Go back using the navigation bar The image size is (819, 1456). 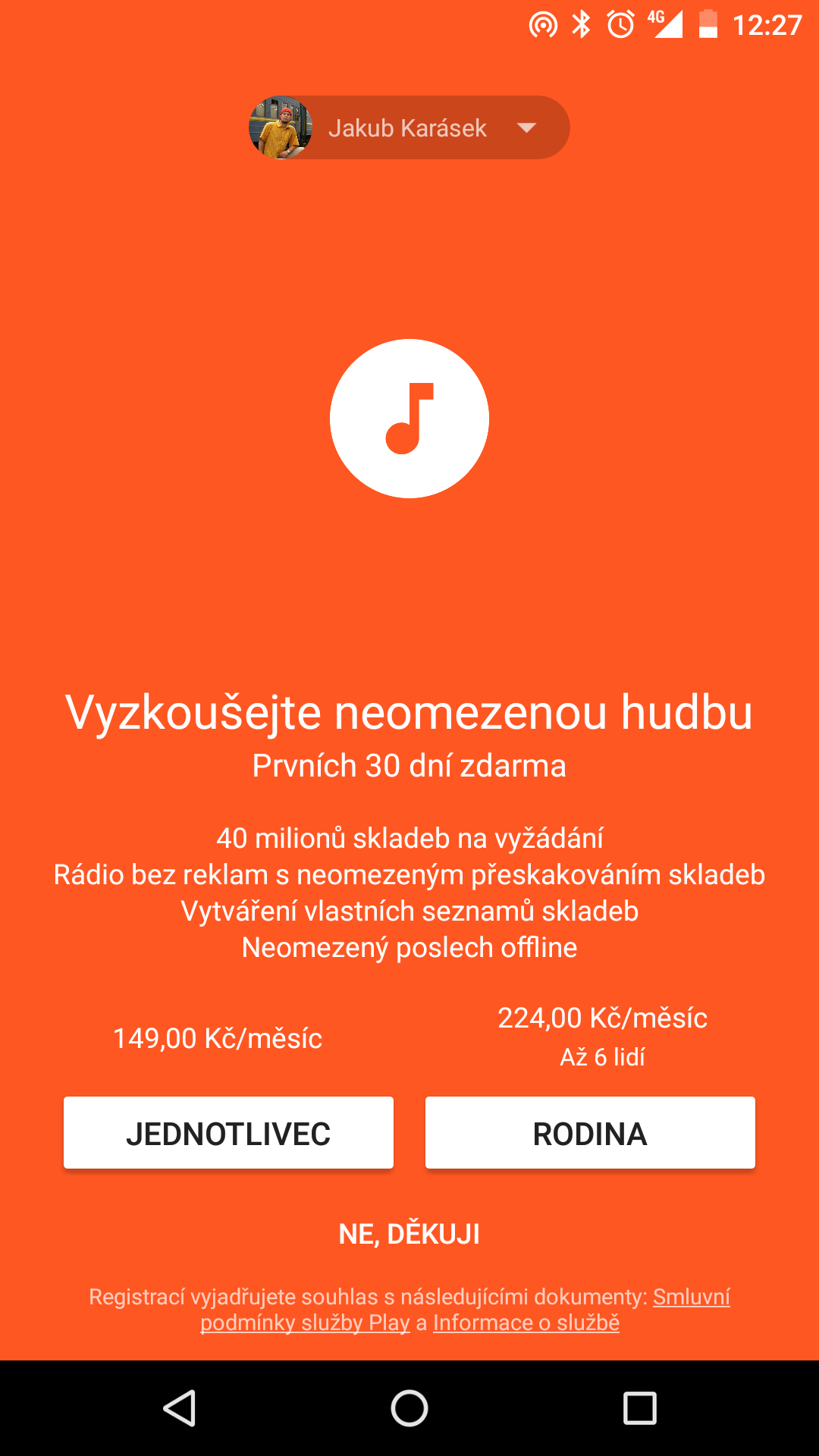pyautogui.click(x=180, y=1408)
